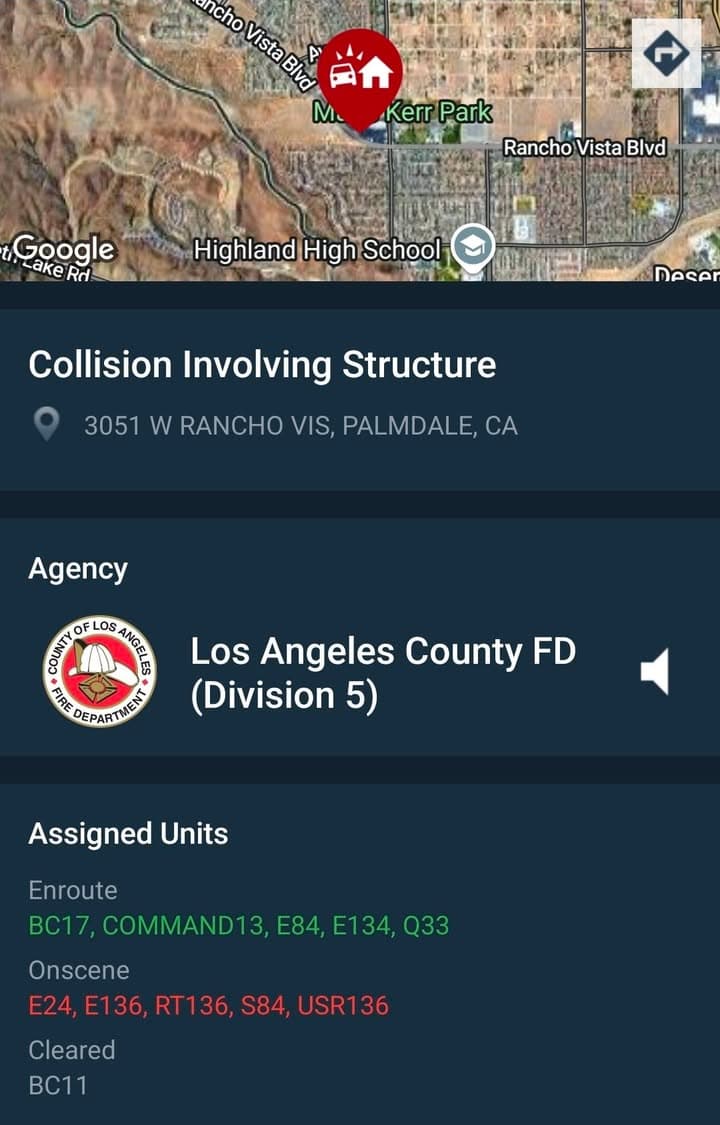Select the Cleared units category

pos(72,1050)
